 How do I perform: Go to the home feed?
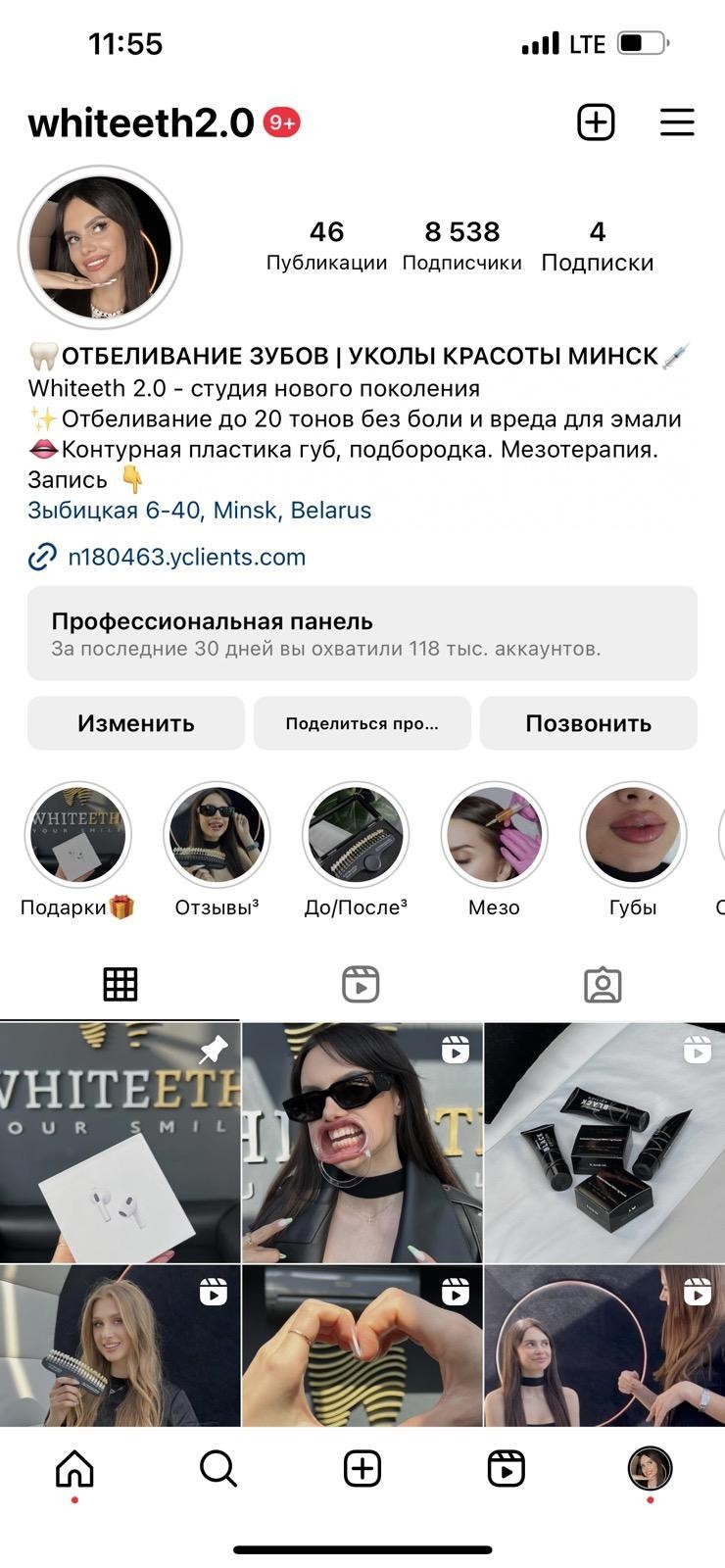click(74, 1468)
